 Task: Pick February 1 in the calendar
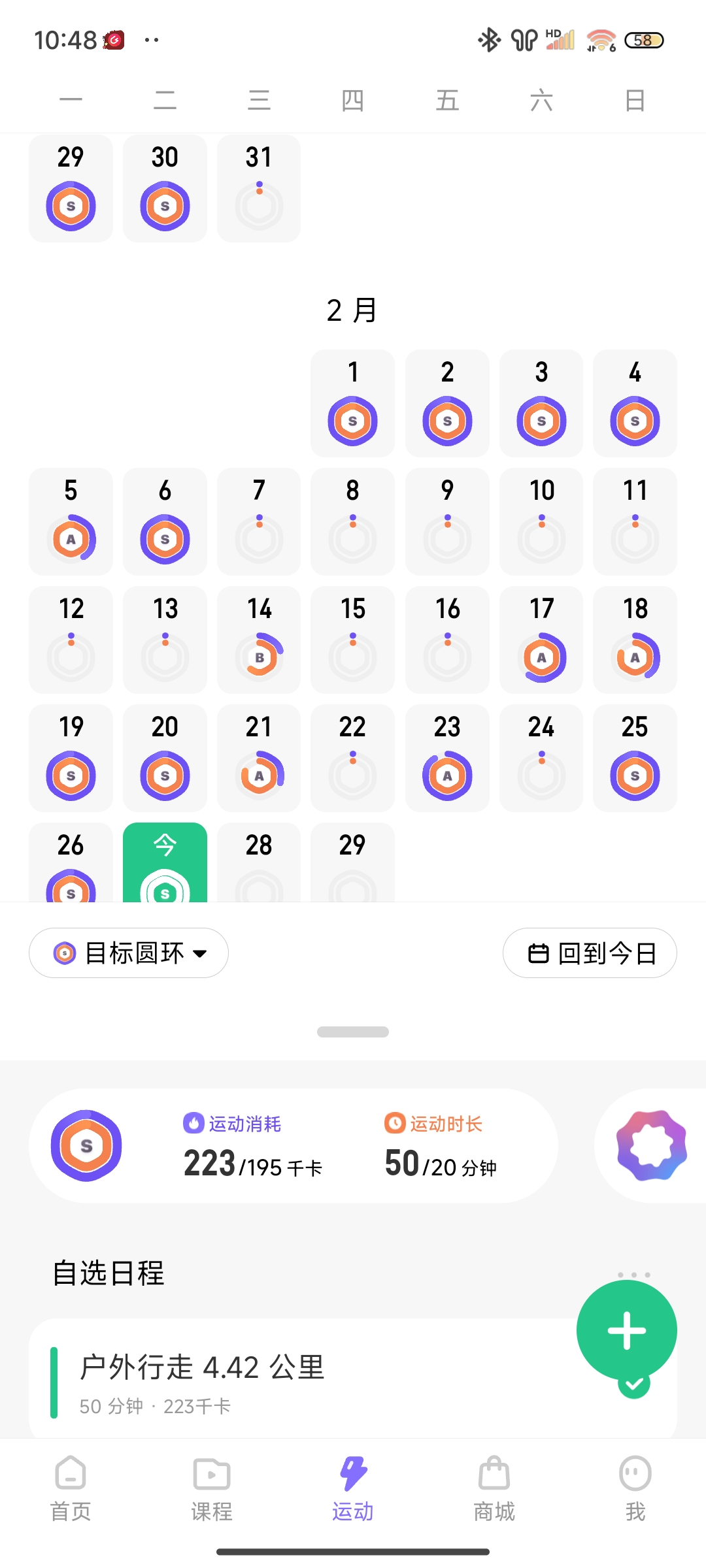point(353,403)
